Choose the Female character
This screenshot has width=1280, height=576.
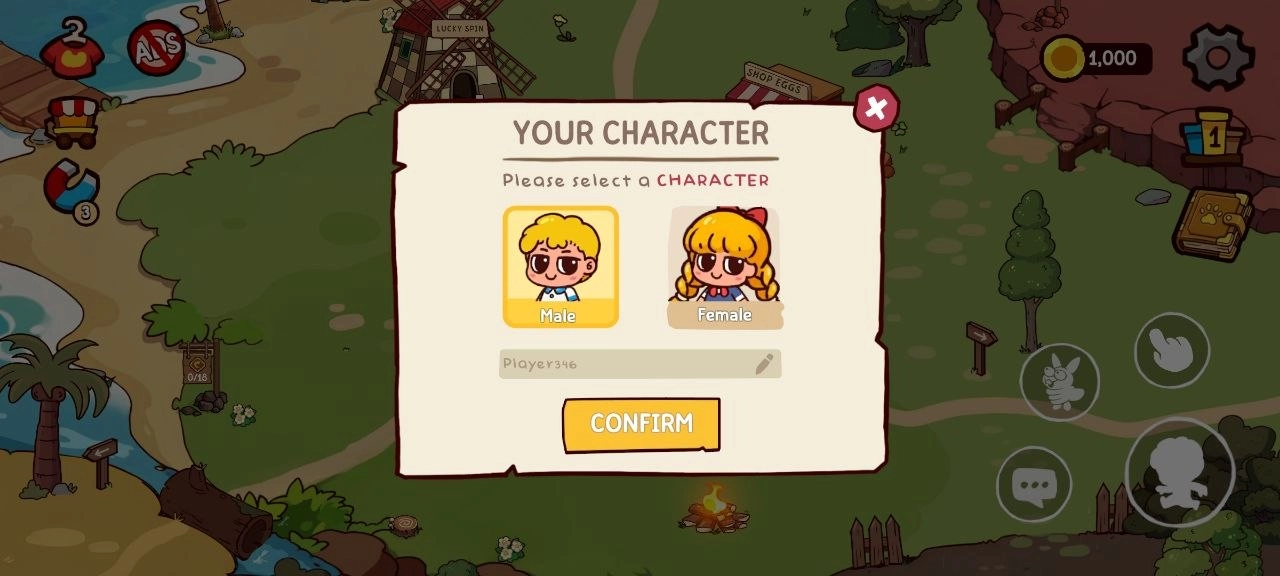[725, 266]
